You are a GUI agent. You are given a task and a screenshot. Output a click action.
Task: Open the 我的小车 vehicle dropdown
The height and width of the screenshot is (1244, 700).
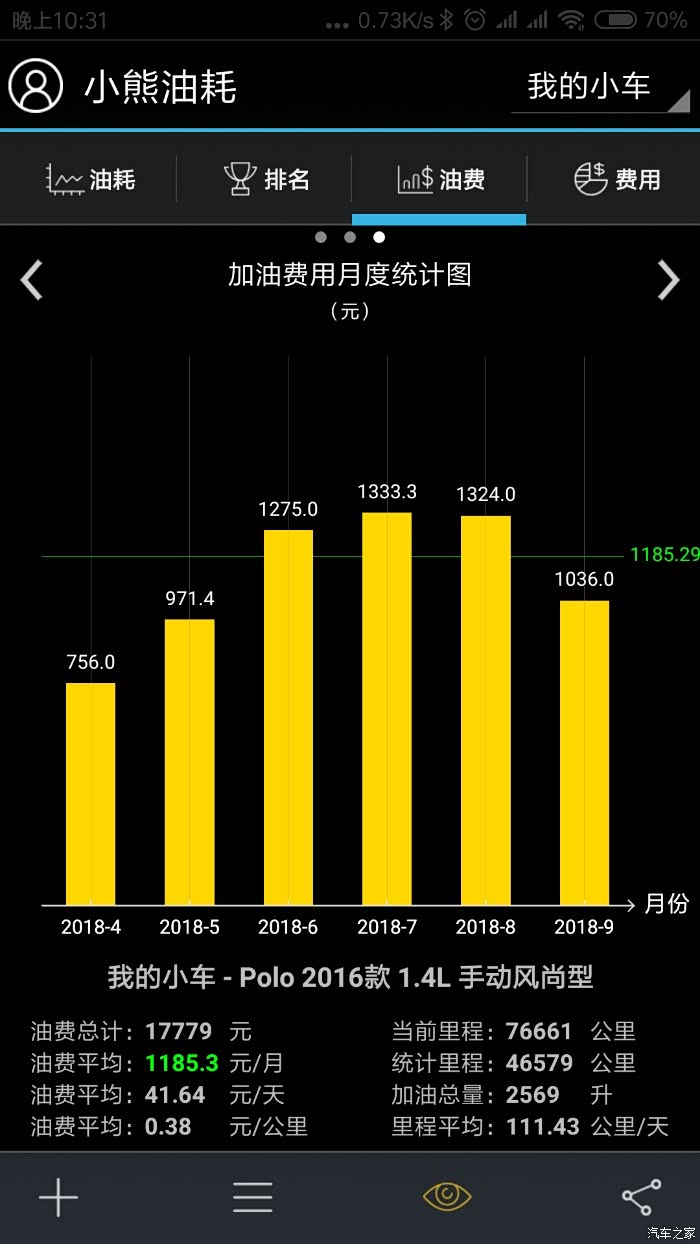click(600, 87)
